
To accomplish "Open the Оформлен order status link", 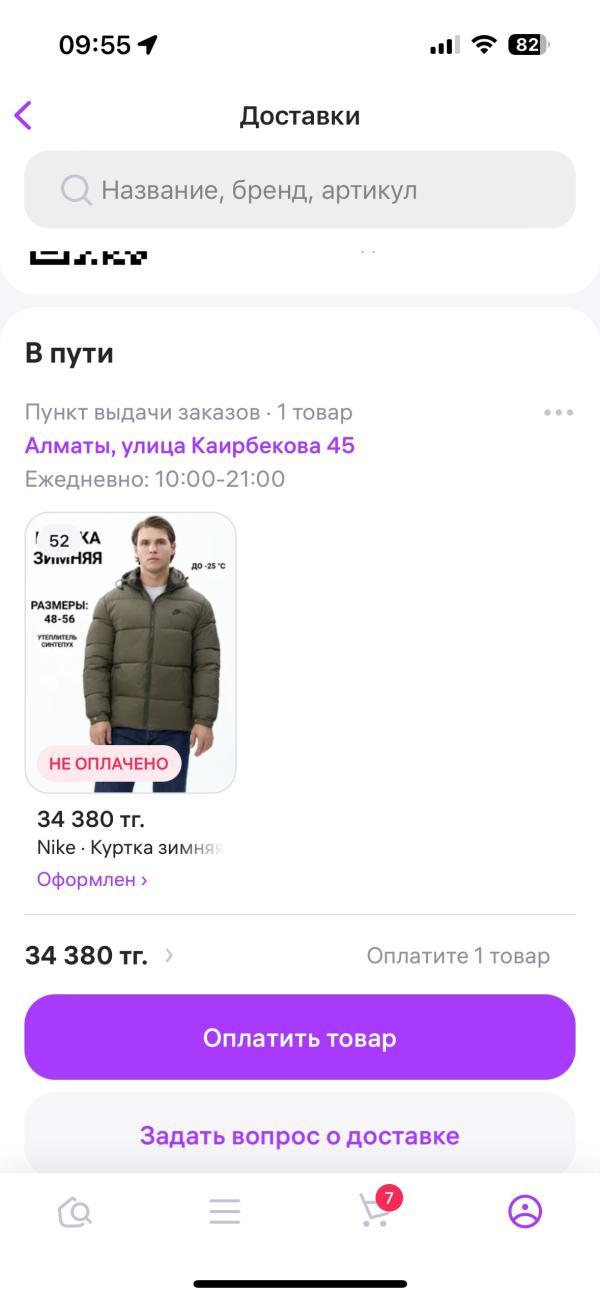I will 92,880.
